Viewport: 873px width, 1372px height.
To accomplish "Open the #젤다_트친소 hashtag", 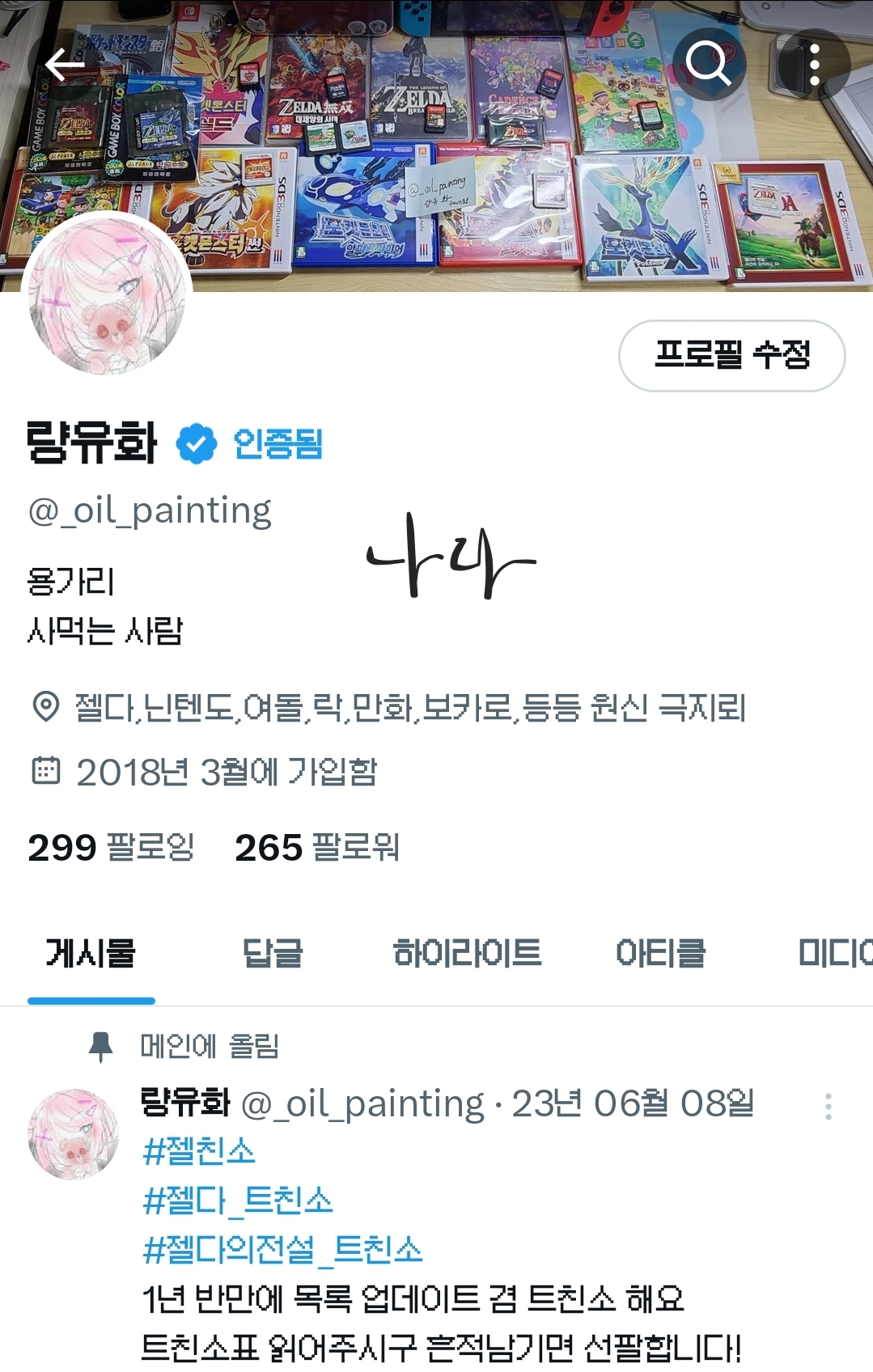I will (x=238, y=1200).
